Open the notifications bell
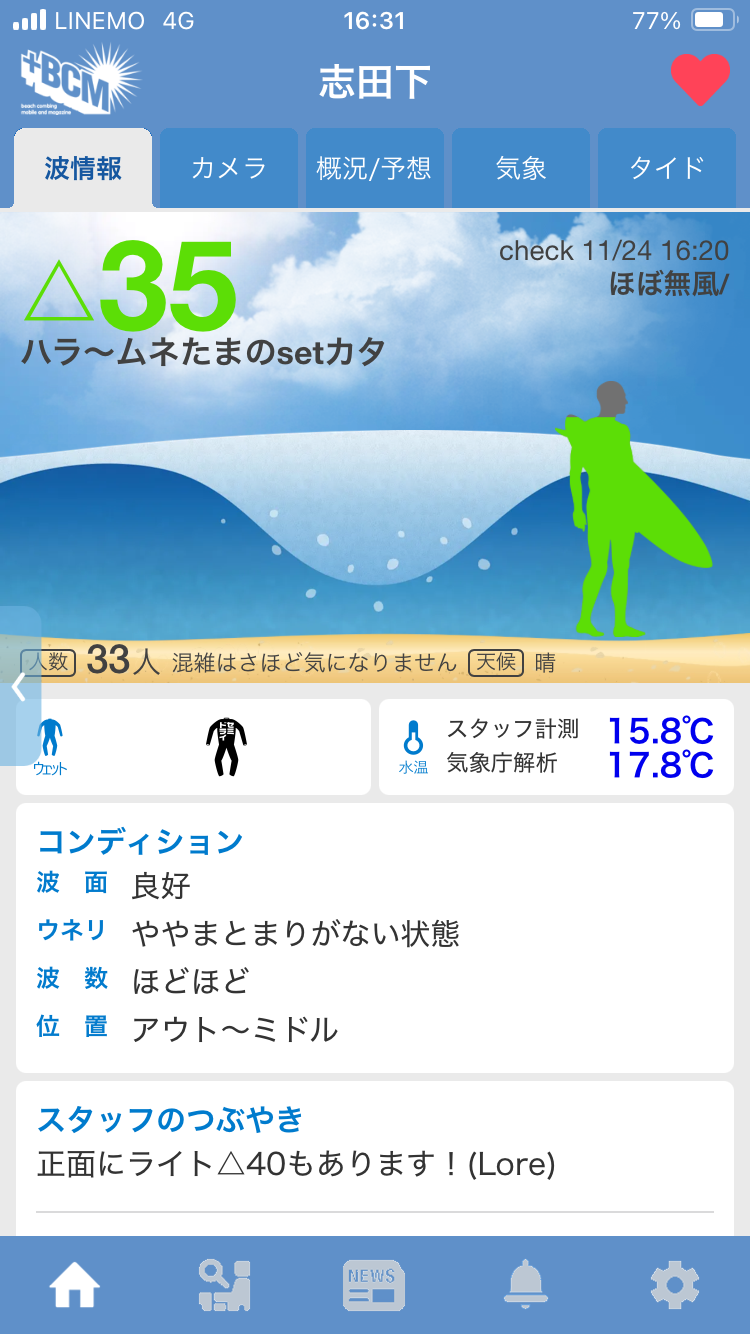Image resolution: width=750 pixels, height=1334 pixels. [x=525, y=1285]
